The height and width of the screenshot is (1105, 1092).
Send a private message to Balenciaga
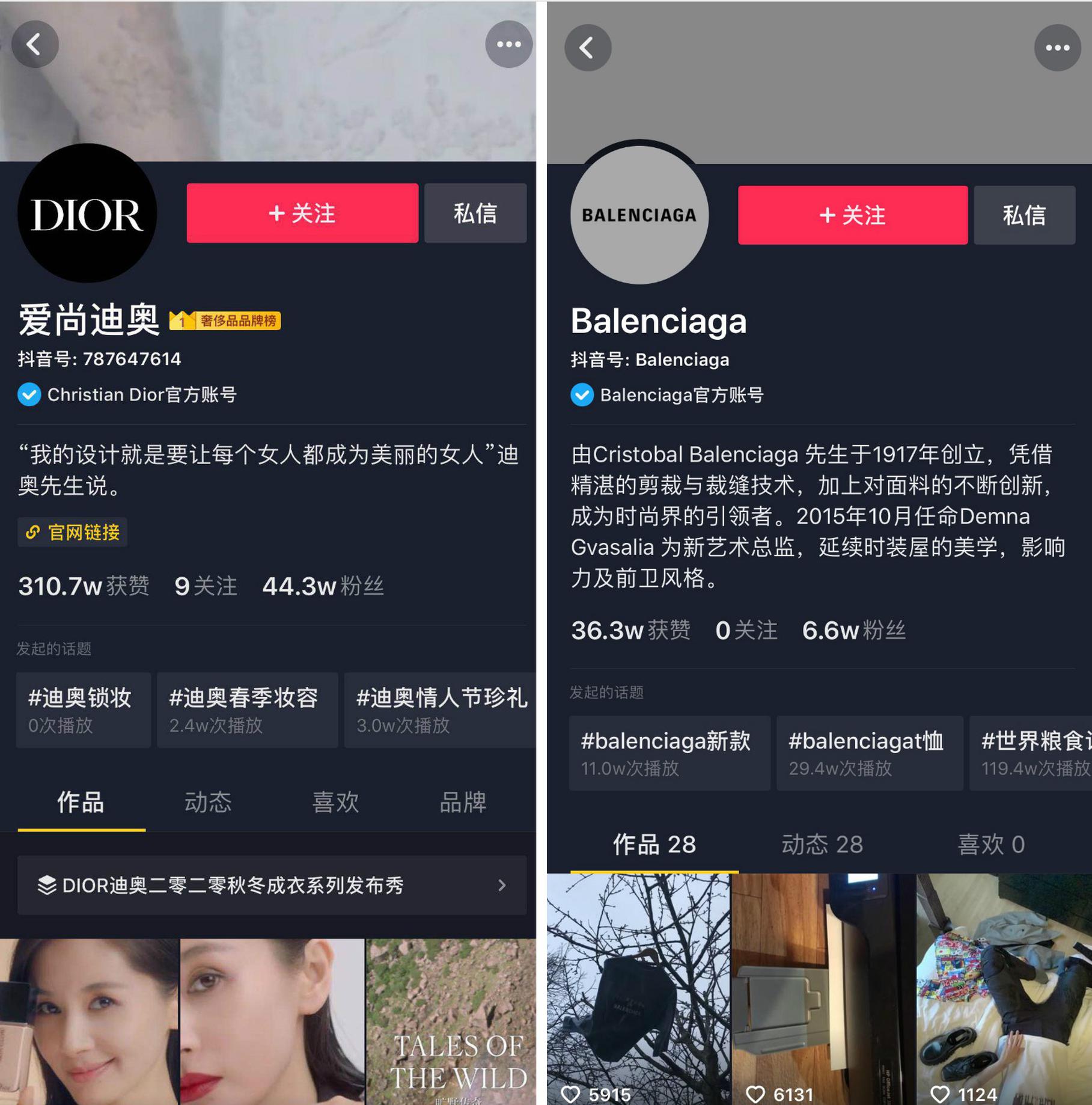(x=1024, y=215)
